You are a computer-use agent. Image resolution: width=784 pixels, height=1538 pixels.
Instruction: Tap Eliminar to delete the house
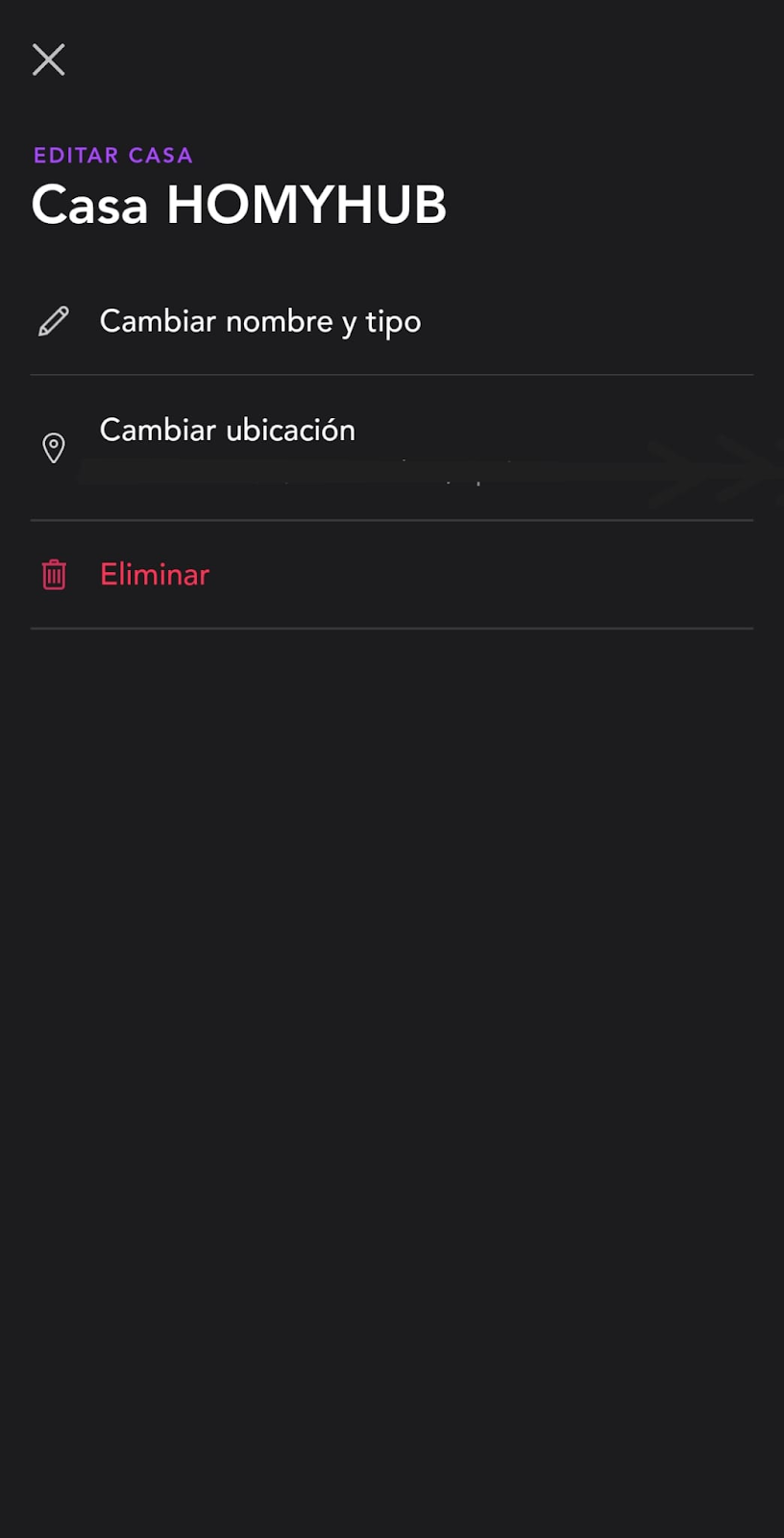pos(154,575)
